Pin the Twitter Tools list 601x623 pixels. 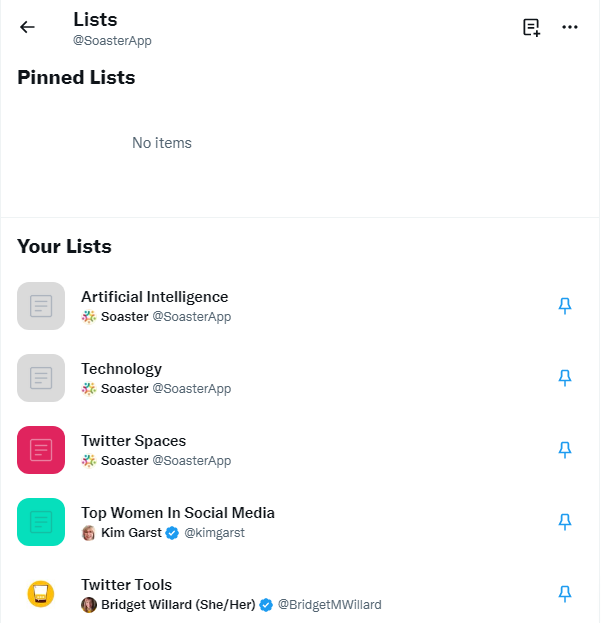click(x=565, y=594)
